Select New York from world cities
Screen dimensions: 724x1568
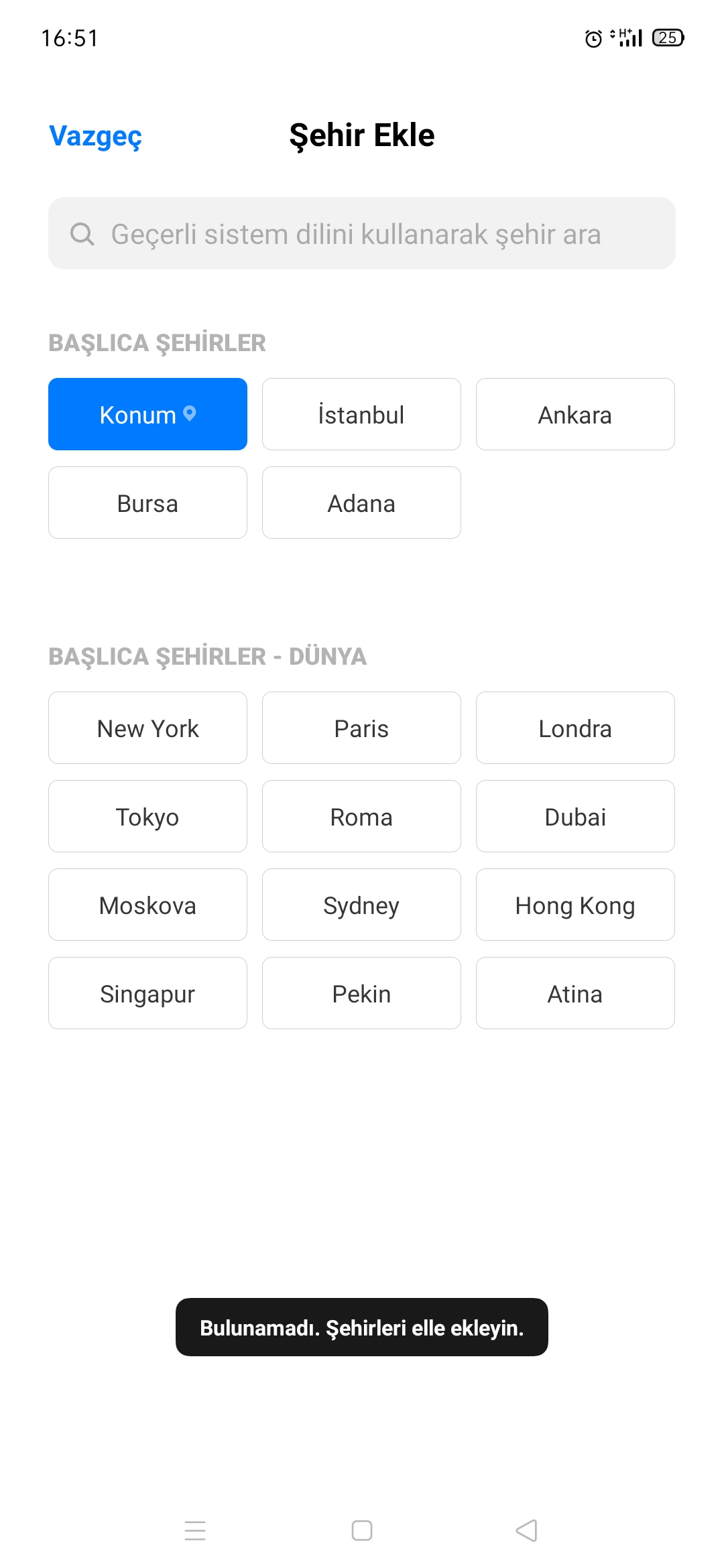coord(147,728)
